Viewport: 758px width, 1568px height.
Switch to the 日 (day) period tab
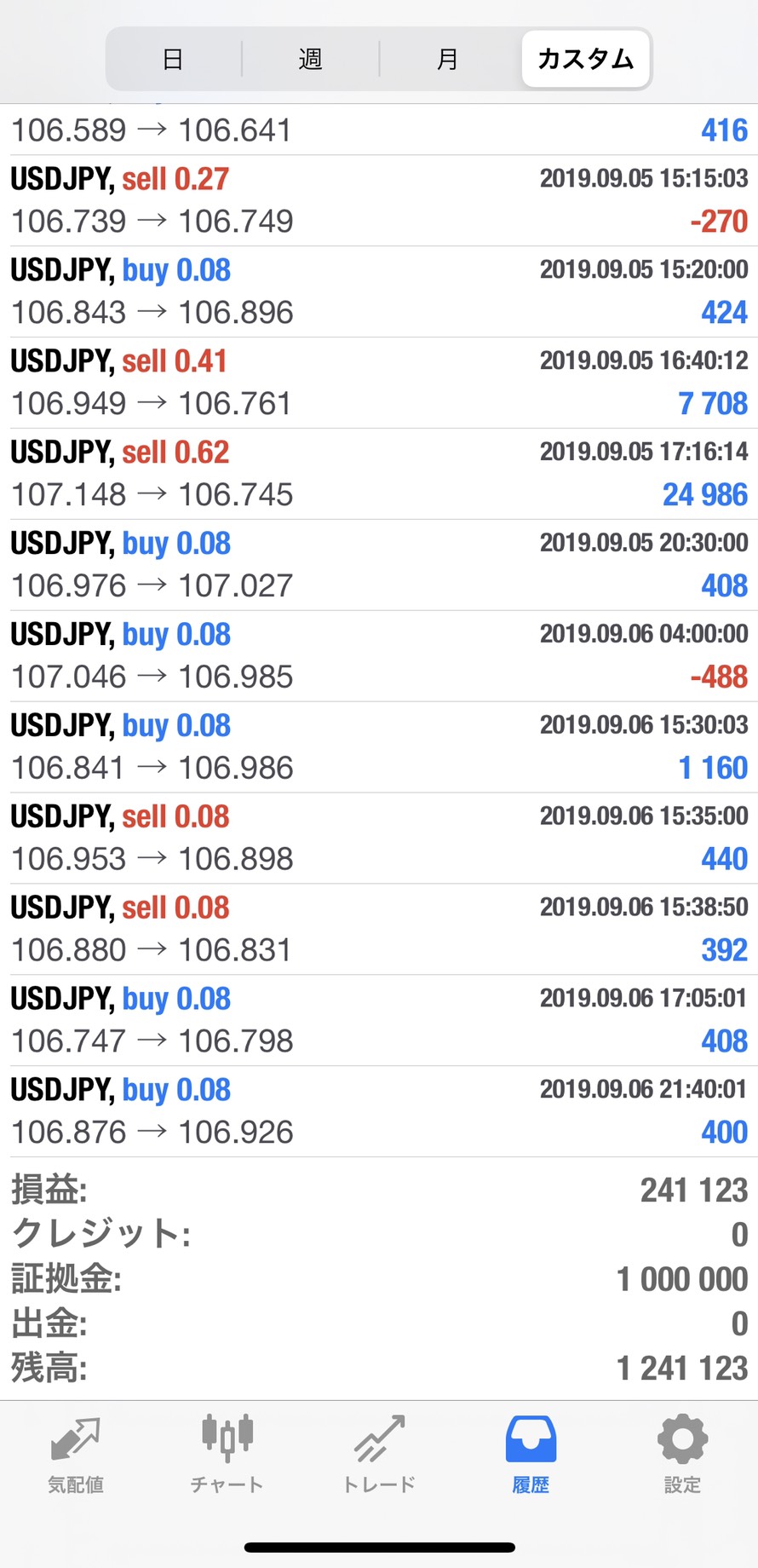[173, 59]
